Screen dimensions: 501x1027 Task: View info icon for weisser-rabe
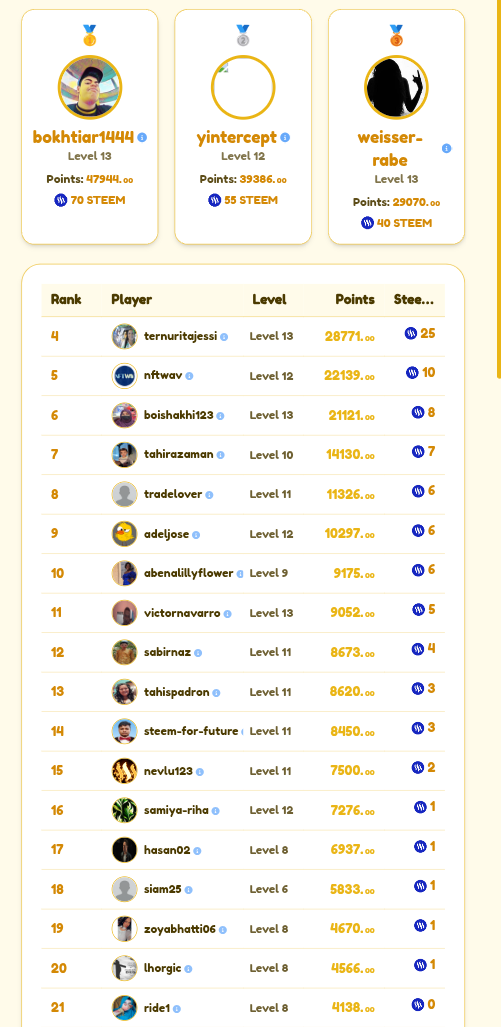click(x=447, y=149)
